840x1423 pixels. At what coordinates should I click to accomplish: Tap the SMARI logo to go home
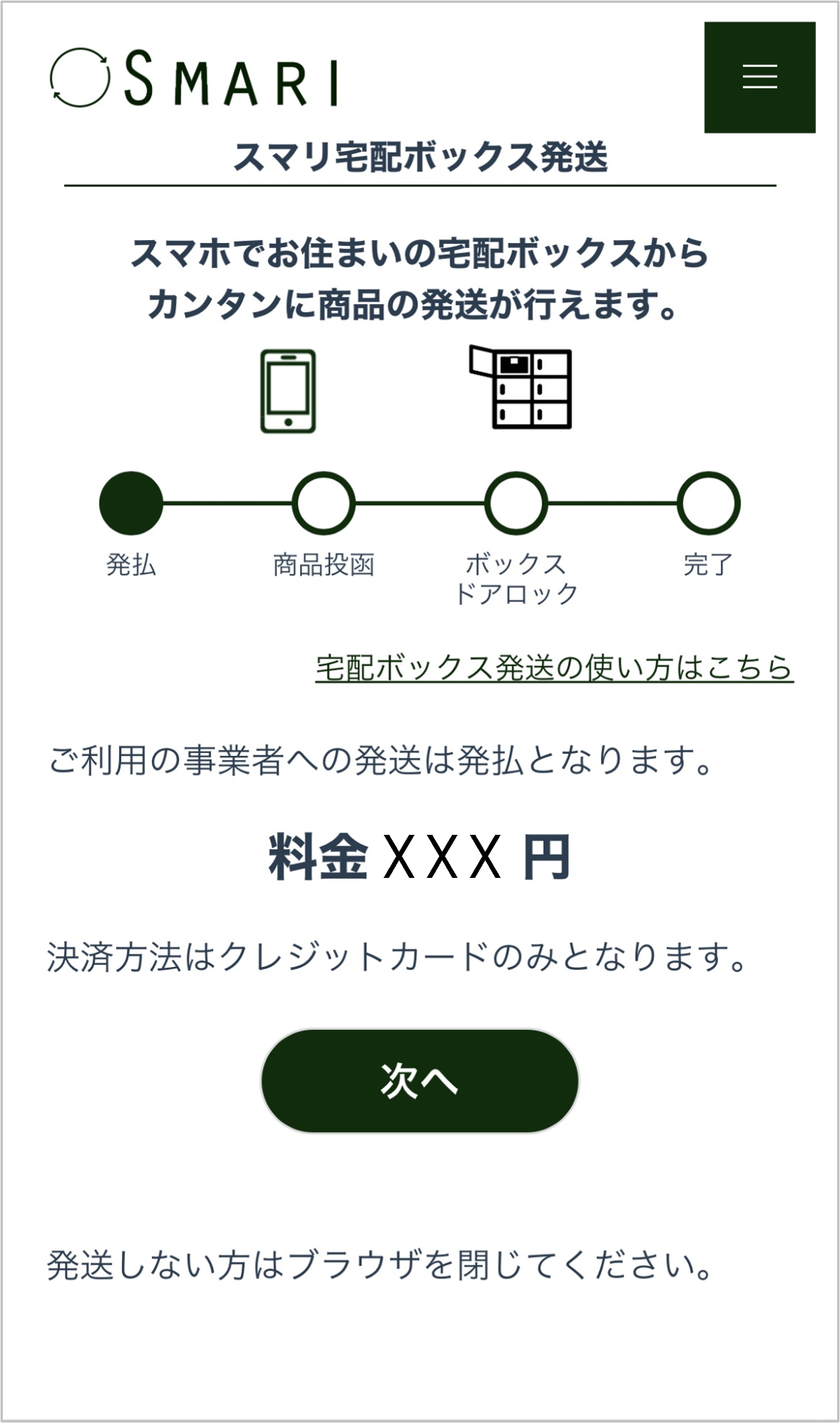click(x=194, y=78)
